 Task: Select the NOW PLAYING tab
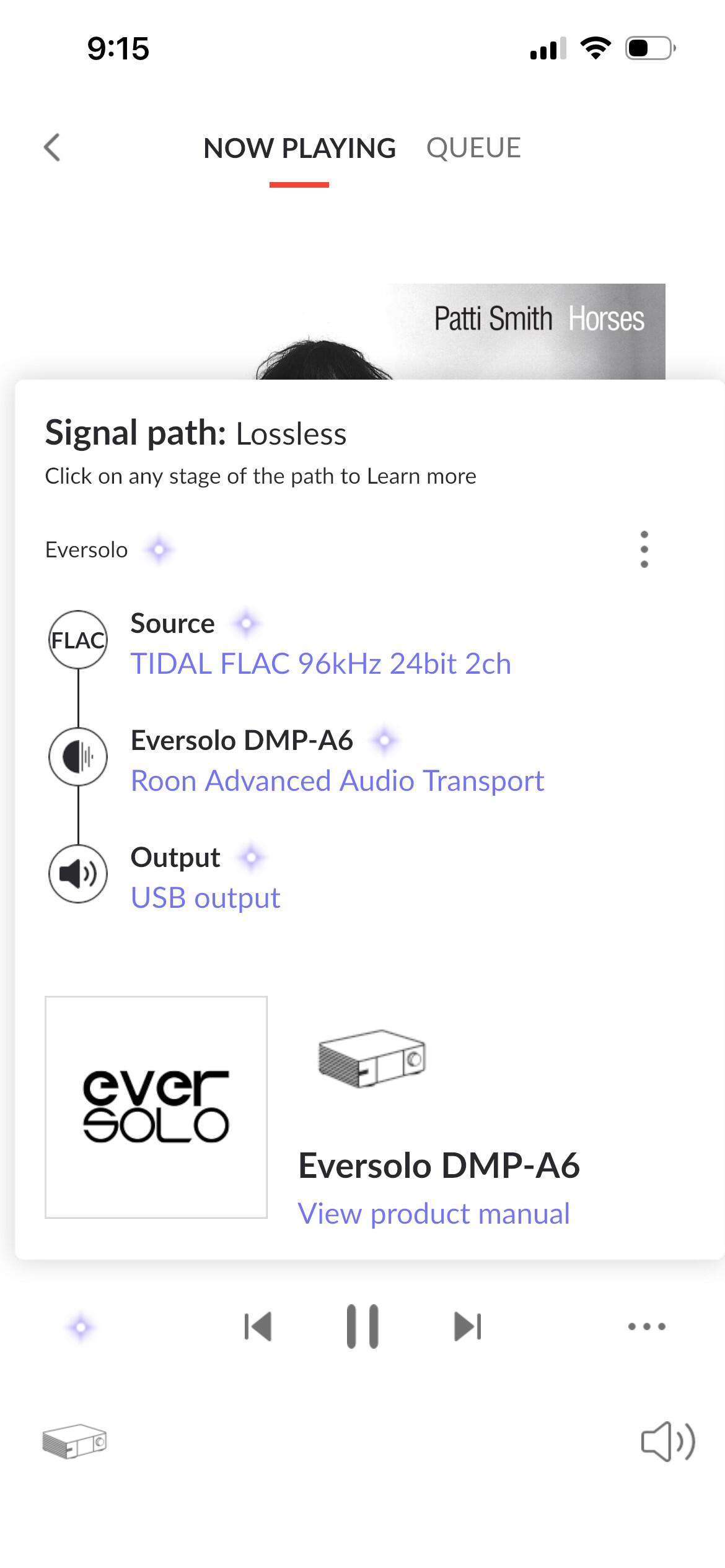coord(299,148)
